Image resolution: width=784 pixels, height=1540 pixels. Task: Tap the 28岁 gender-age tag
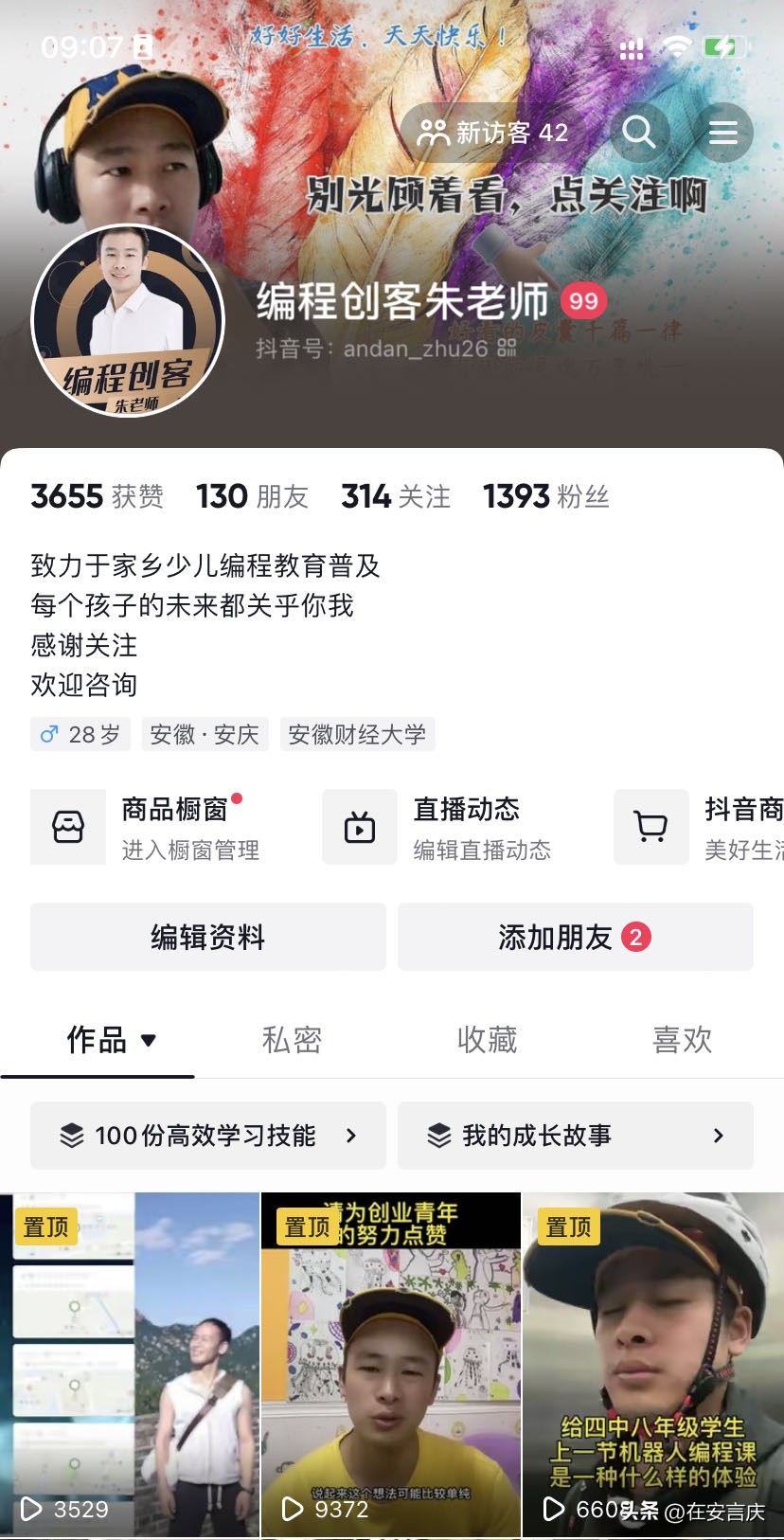(x=80, y=734)
